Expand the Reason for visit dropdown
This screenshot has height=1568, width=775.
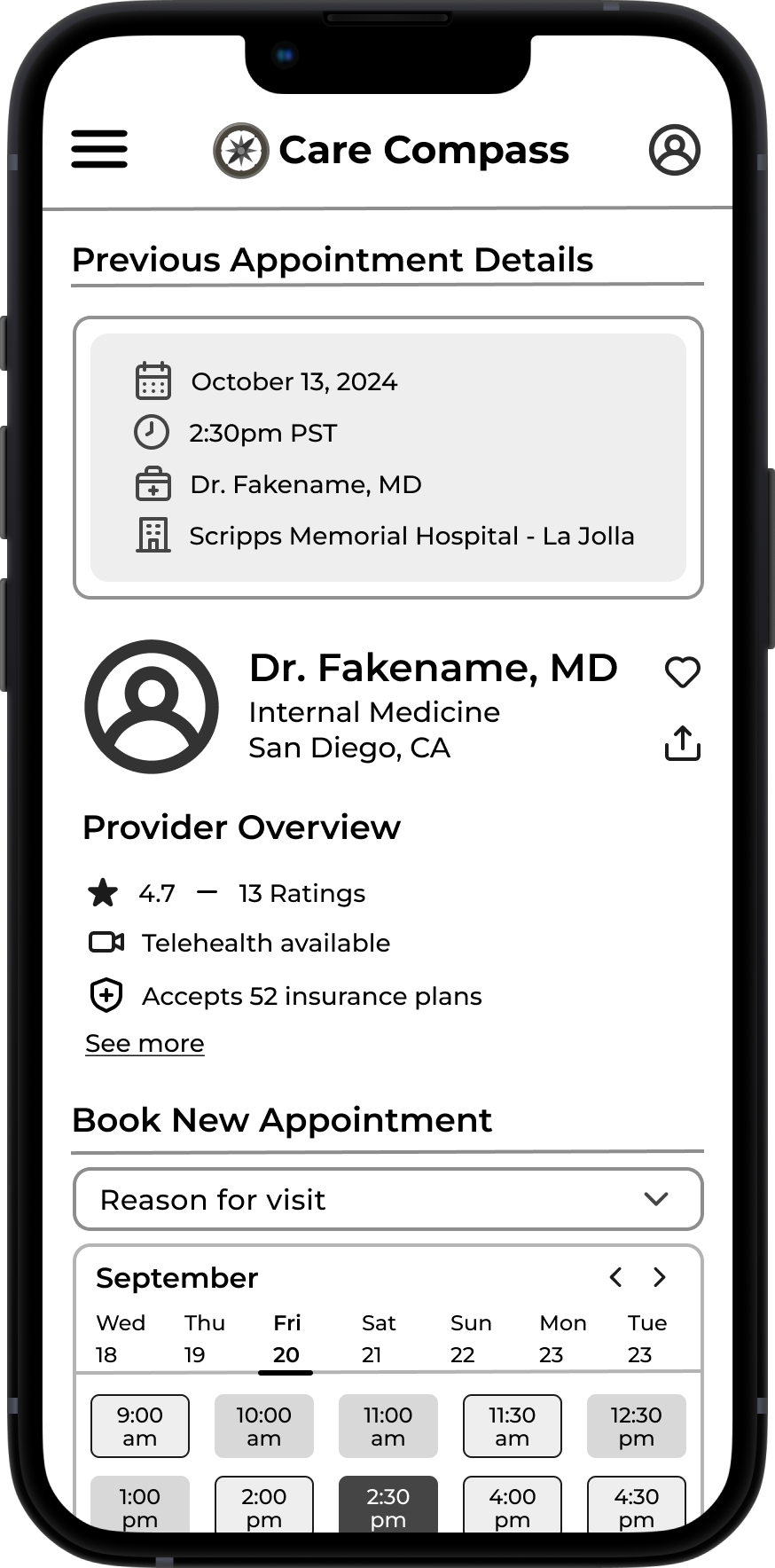(x=388, y=1199)
